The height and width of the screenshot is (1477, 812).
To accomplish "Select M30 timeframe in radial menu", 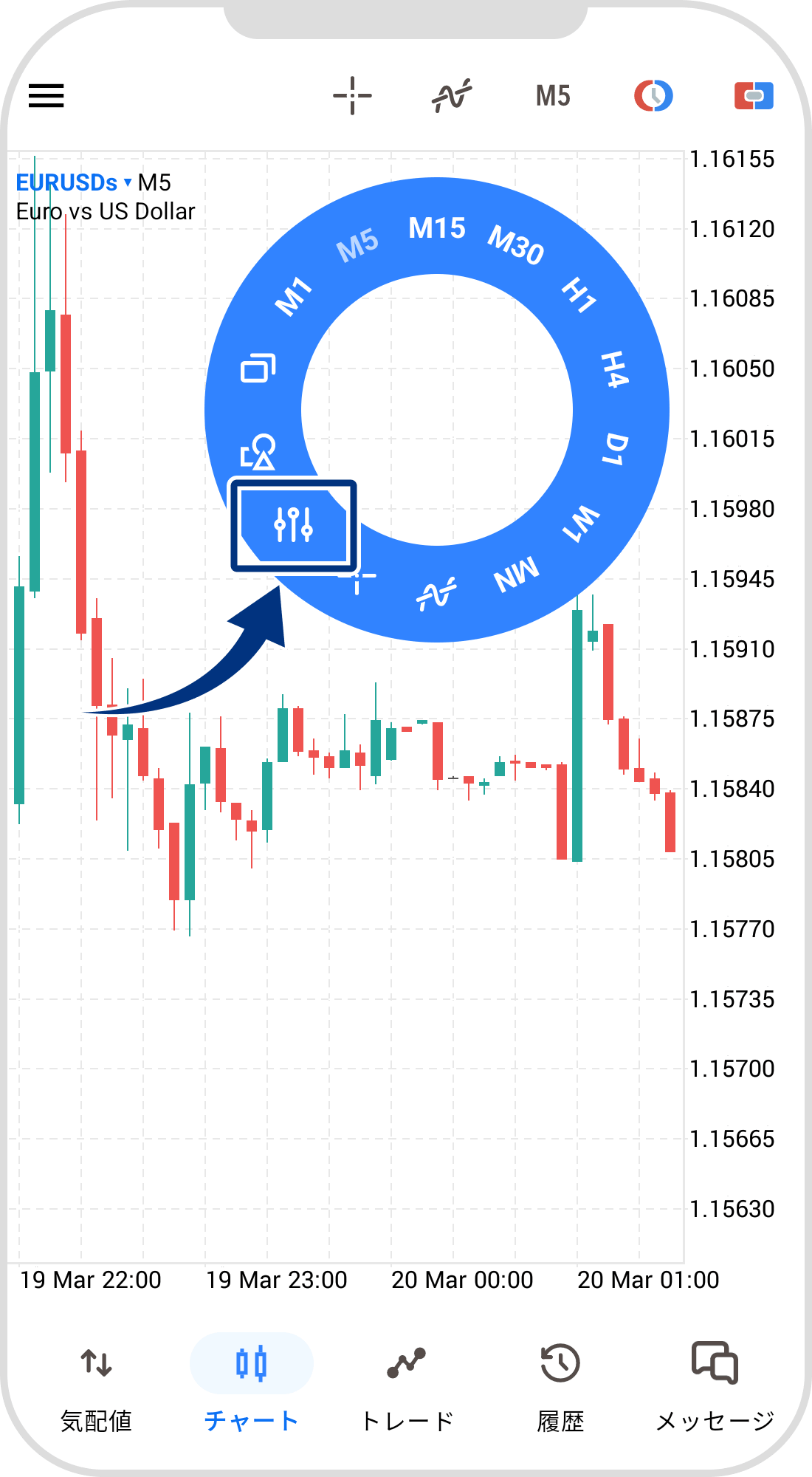I will [x=516, y=244].
